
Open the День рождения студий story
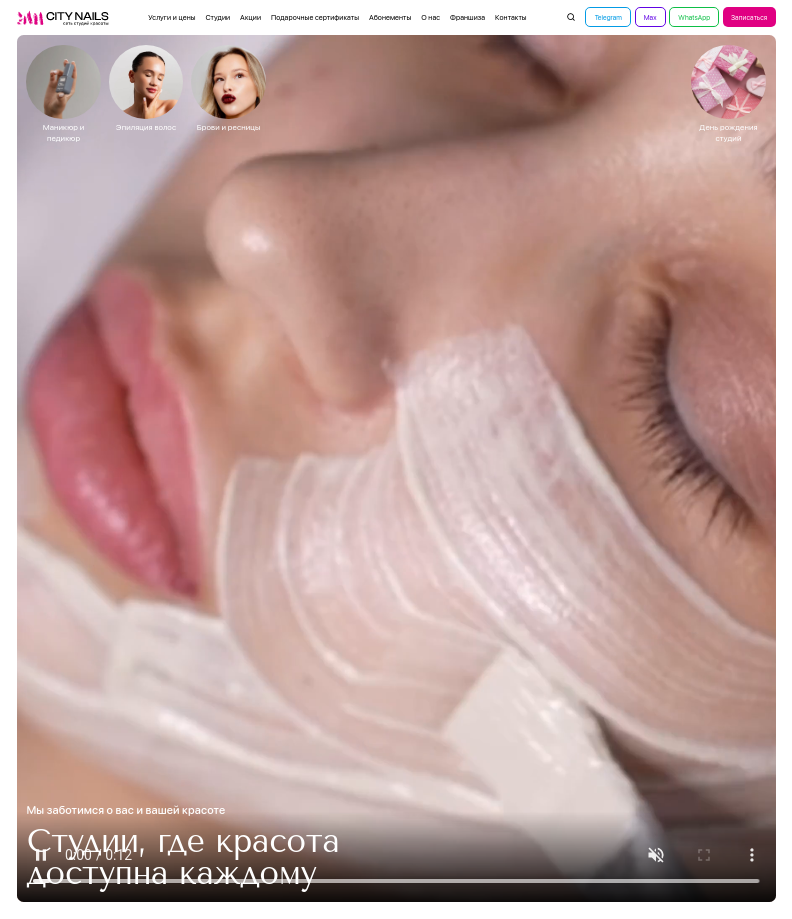coord(728,83)
